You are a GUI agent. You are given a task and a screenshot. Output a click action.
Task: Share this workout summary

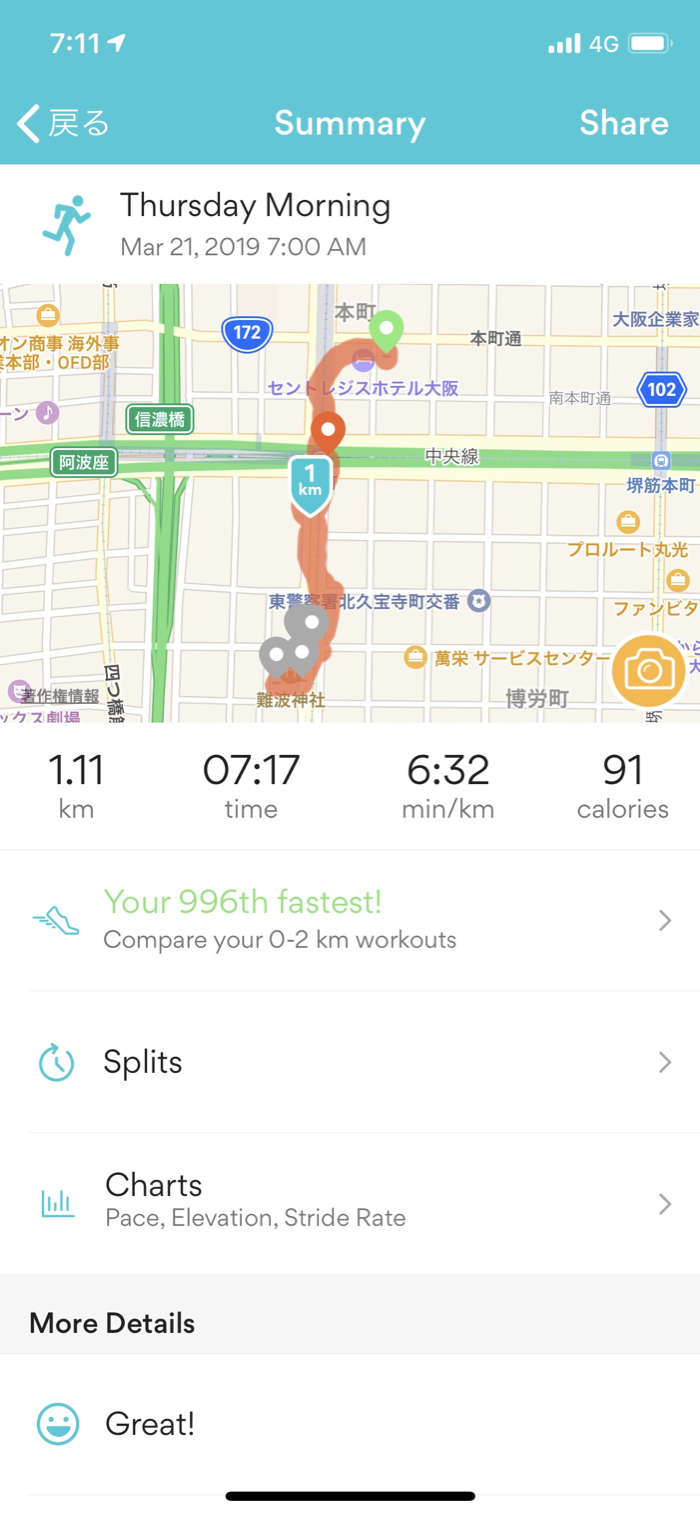[623, 123]
